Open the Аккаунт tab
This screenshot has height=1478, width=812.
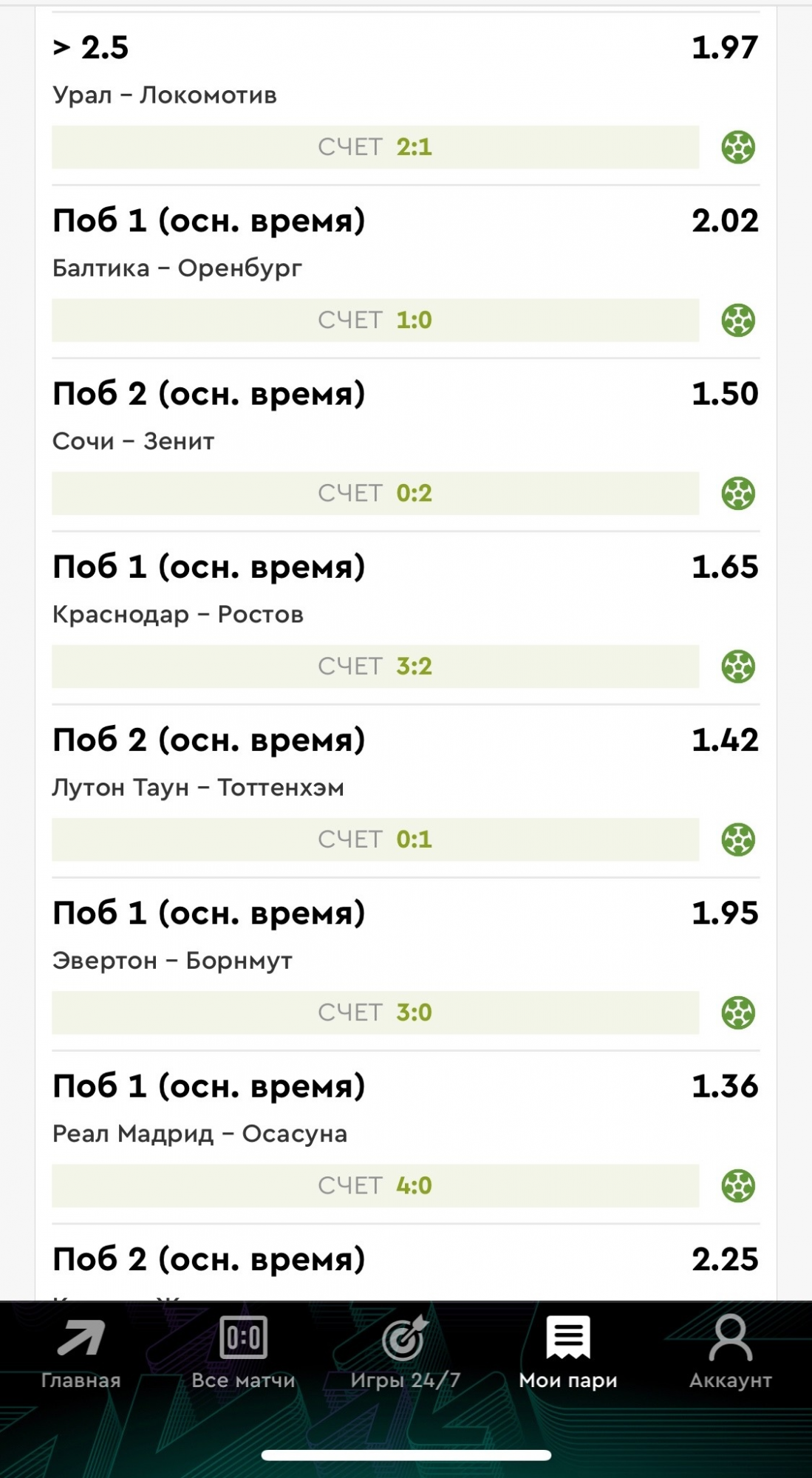tap(730, 1352)
